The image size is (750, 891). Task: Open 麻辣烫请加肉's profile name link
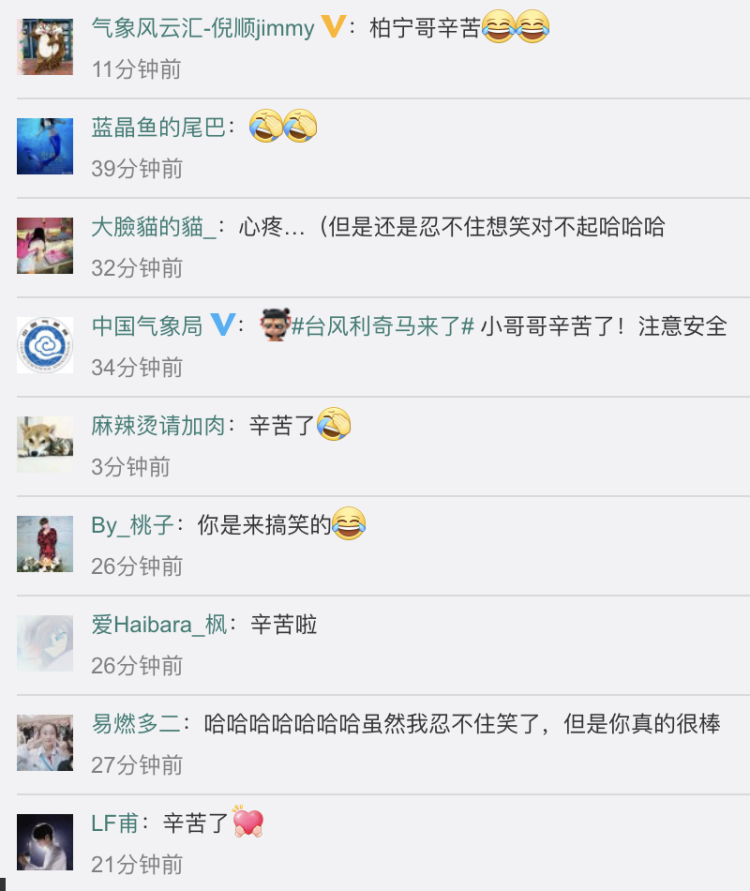[158, 426]
